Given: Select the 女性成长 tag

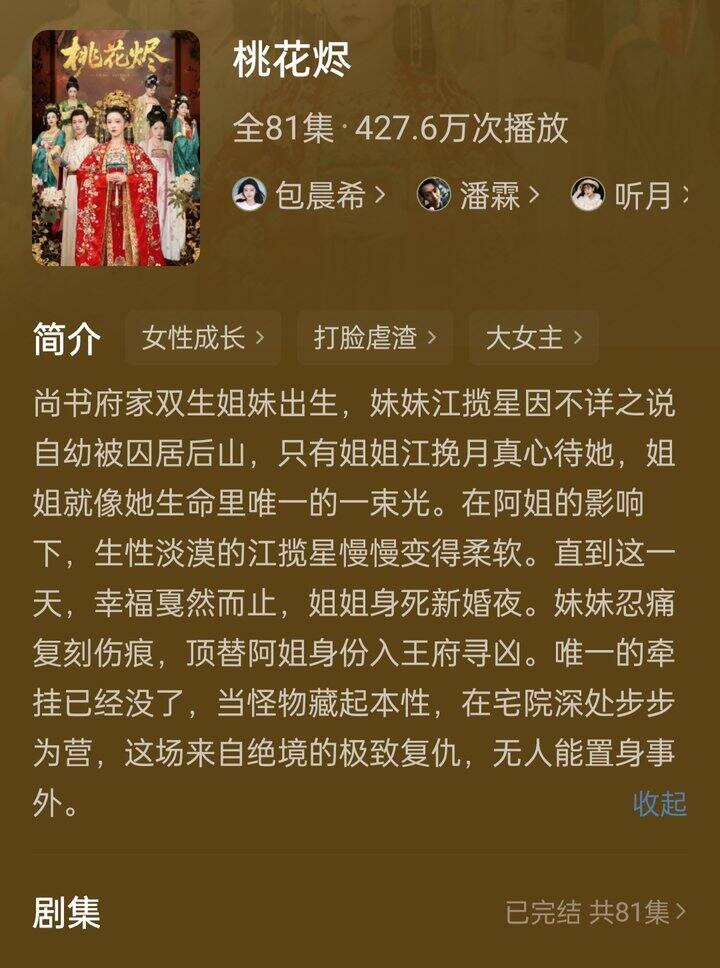Looking at the screenshot, I should [x=202, y=337].
